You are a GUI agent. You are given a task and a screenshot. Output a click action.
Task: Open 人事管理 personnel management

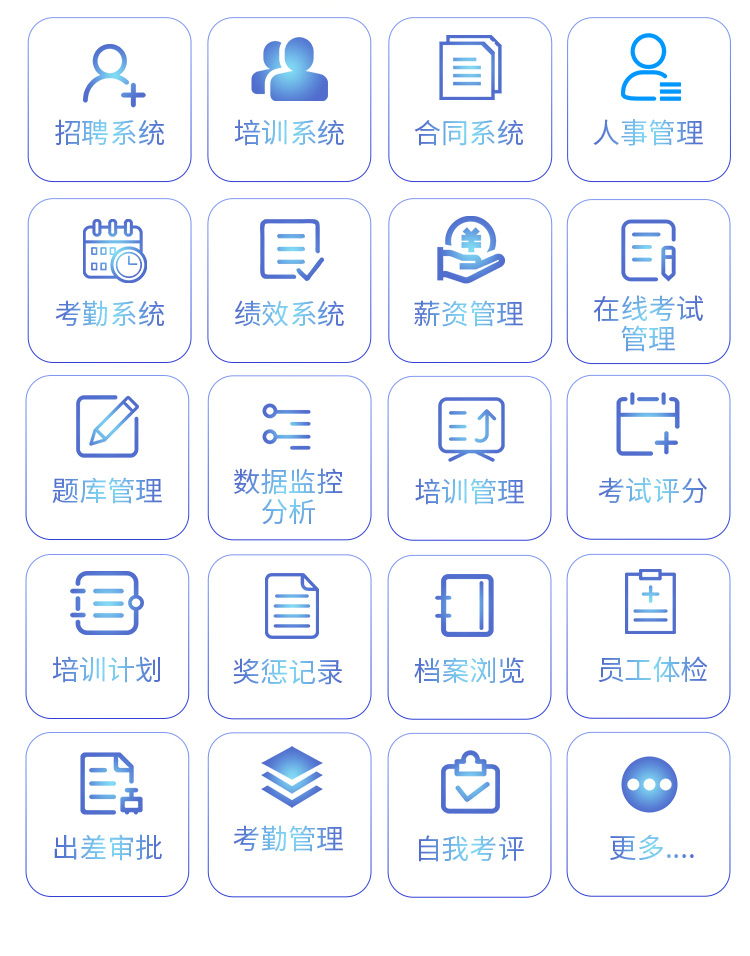[648, 100]
